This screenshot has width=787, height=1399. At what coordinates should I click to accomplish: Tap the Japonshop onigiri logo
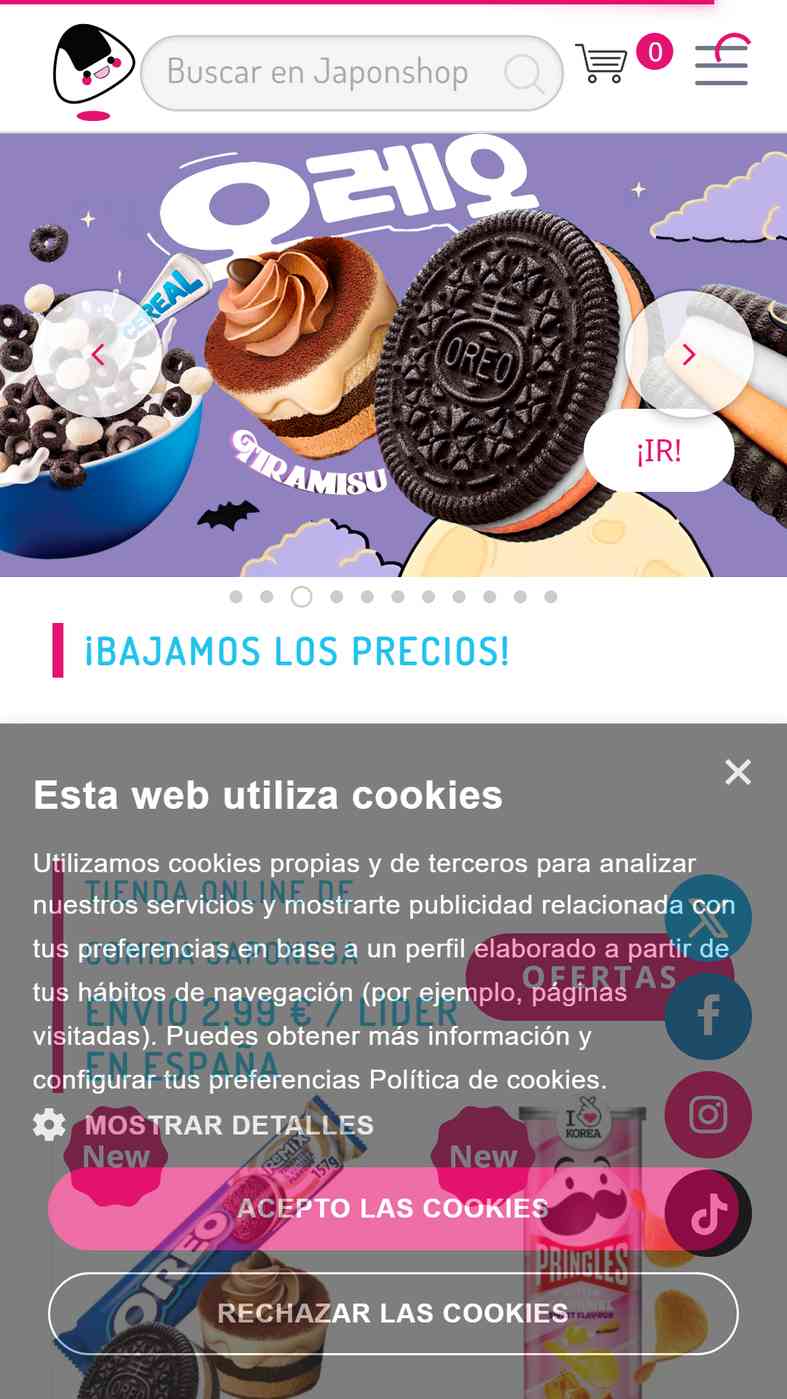coord(93,68)
